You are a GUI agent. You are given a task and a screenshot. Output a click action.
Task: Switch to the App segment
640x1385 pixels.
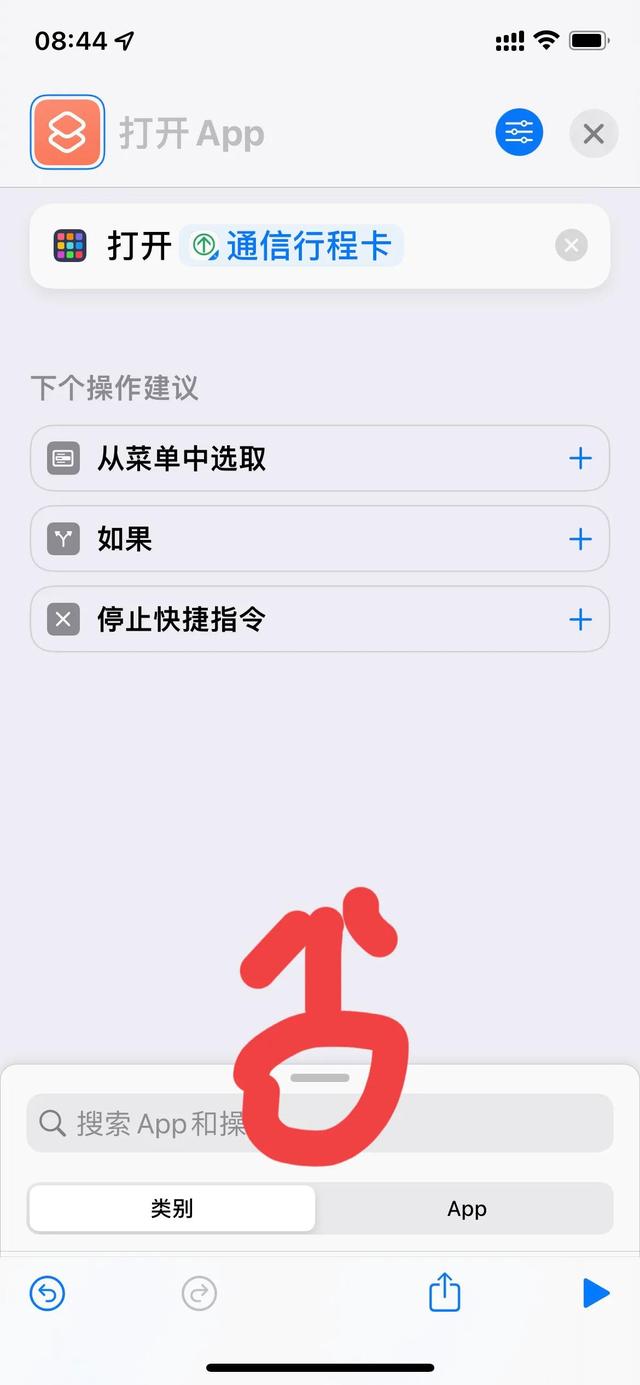[x=466, y=1209]
